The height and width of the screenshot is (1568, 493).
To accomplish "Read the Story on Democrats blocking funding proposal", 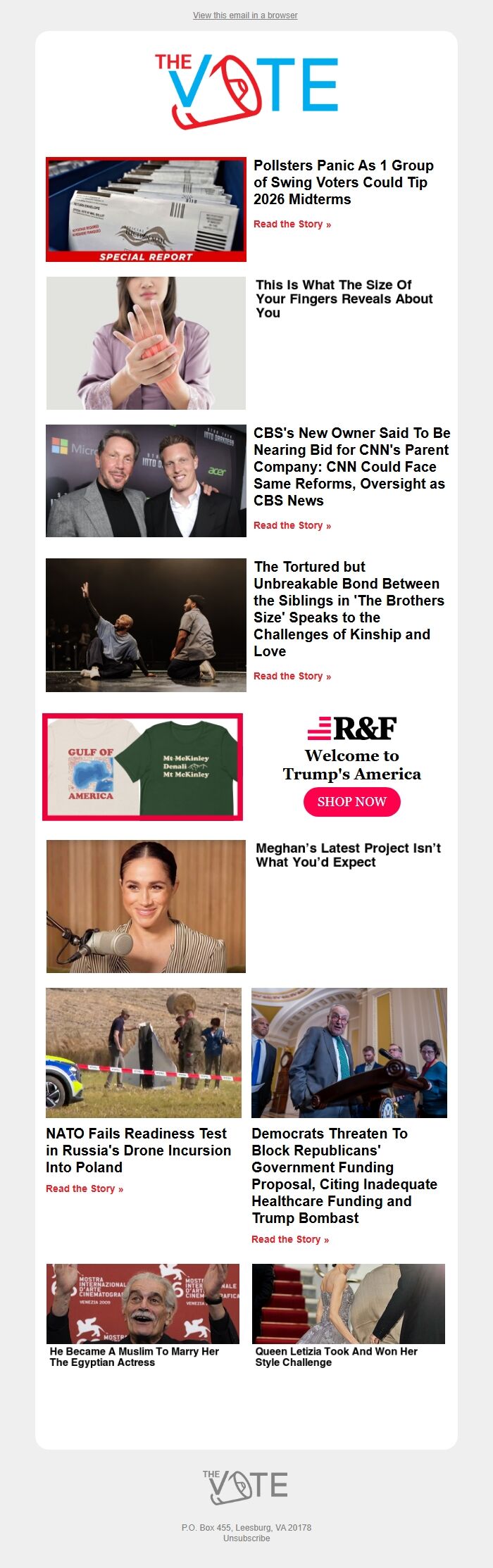I will point(290,1239).
